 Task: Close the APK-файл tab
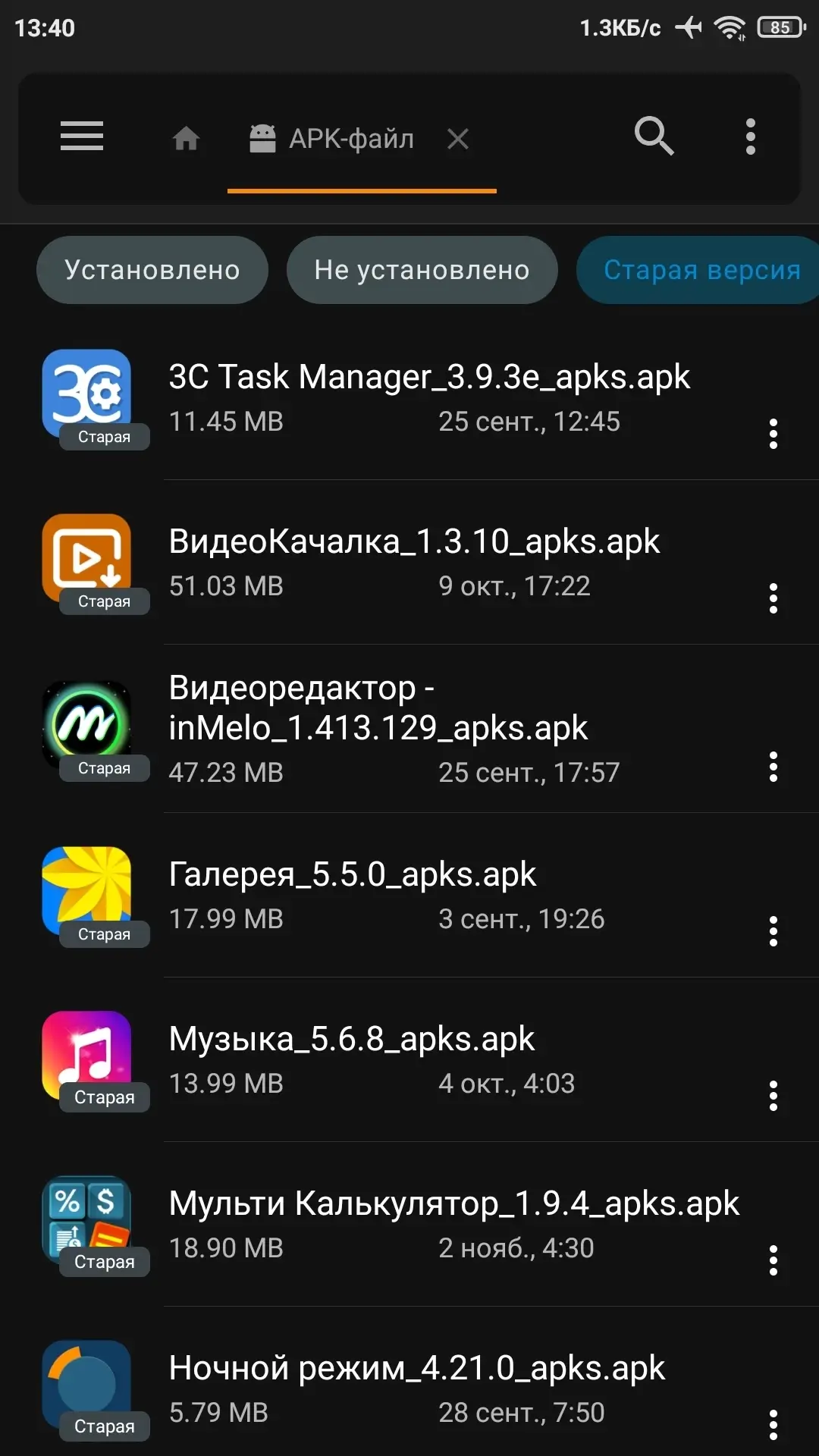click(x=458, y=139)
